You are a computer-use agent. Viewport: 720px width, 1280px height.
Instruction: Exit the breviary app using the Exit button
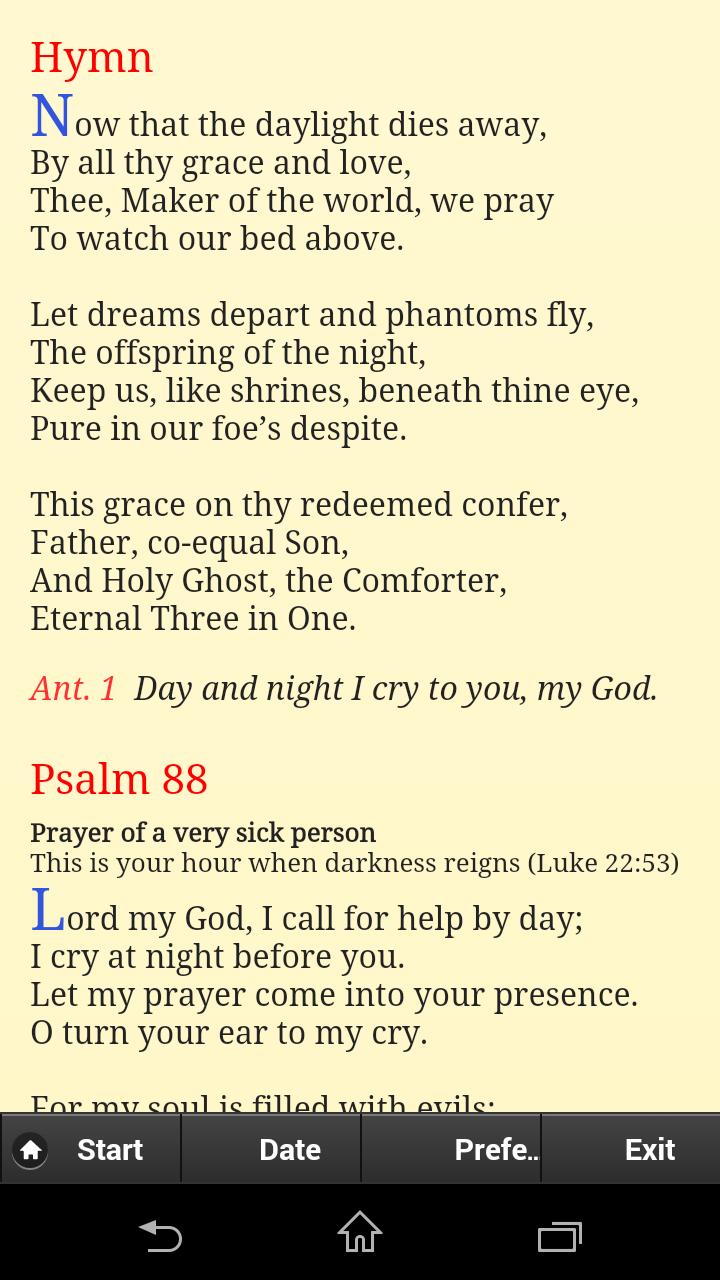coord(649,1150)
